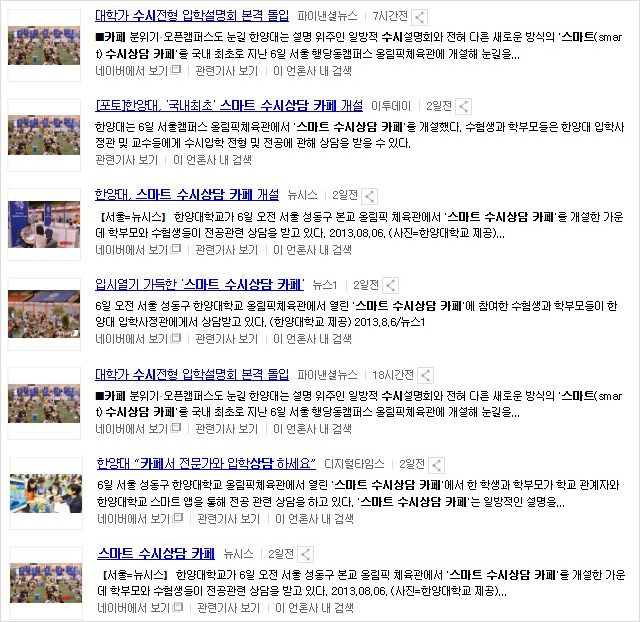Tap 이 언론사 내 검색 under 디지털타임스 article
Image resolution: width=640 pixels, height=622 pixels.
pyautogui.click(x=313, y=519)
